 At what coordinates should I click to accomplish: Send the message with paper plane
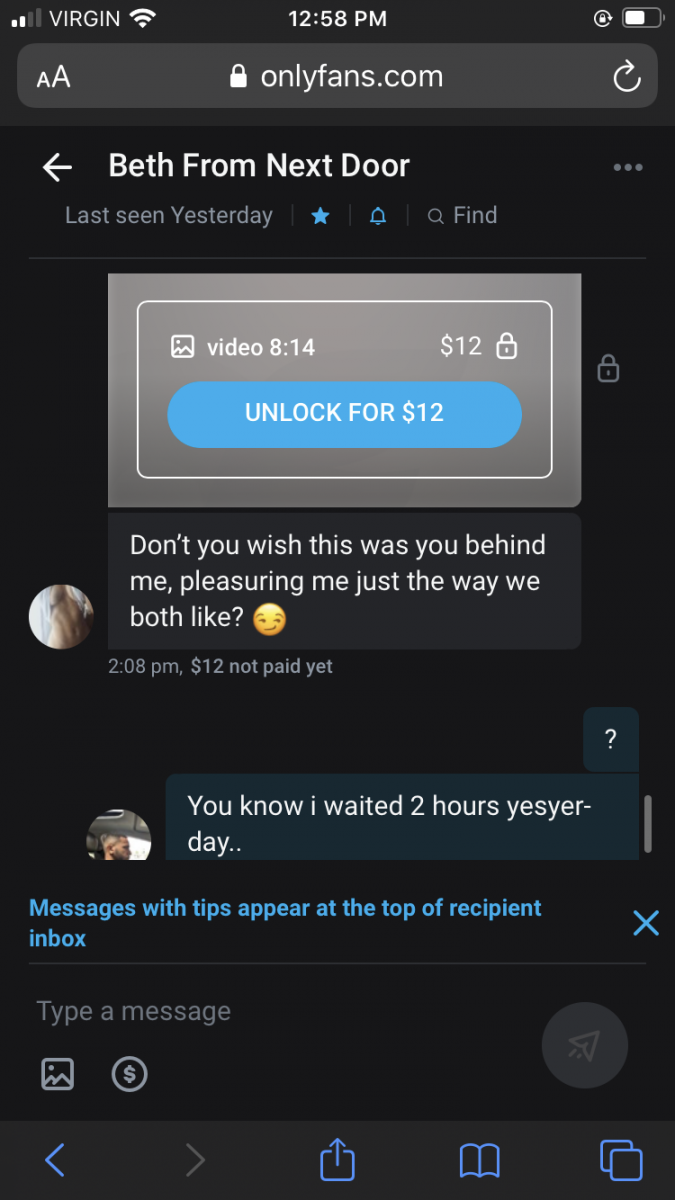[584, 1045]
